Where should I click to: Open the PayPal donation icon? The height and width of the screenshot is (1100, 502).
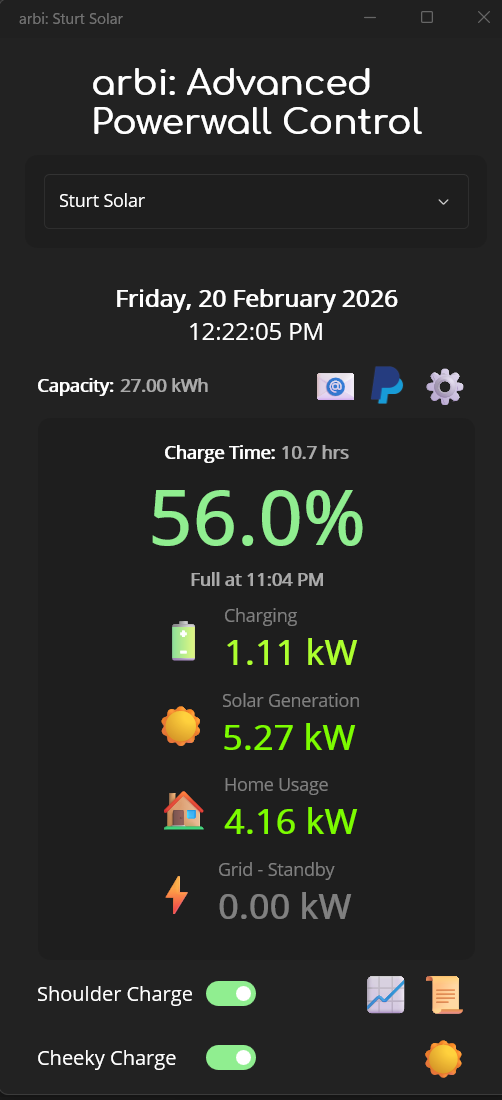click(386, 385)
